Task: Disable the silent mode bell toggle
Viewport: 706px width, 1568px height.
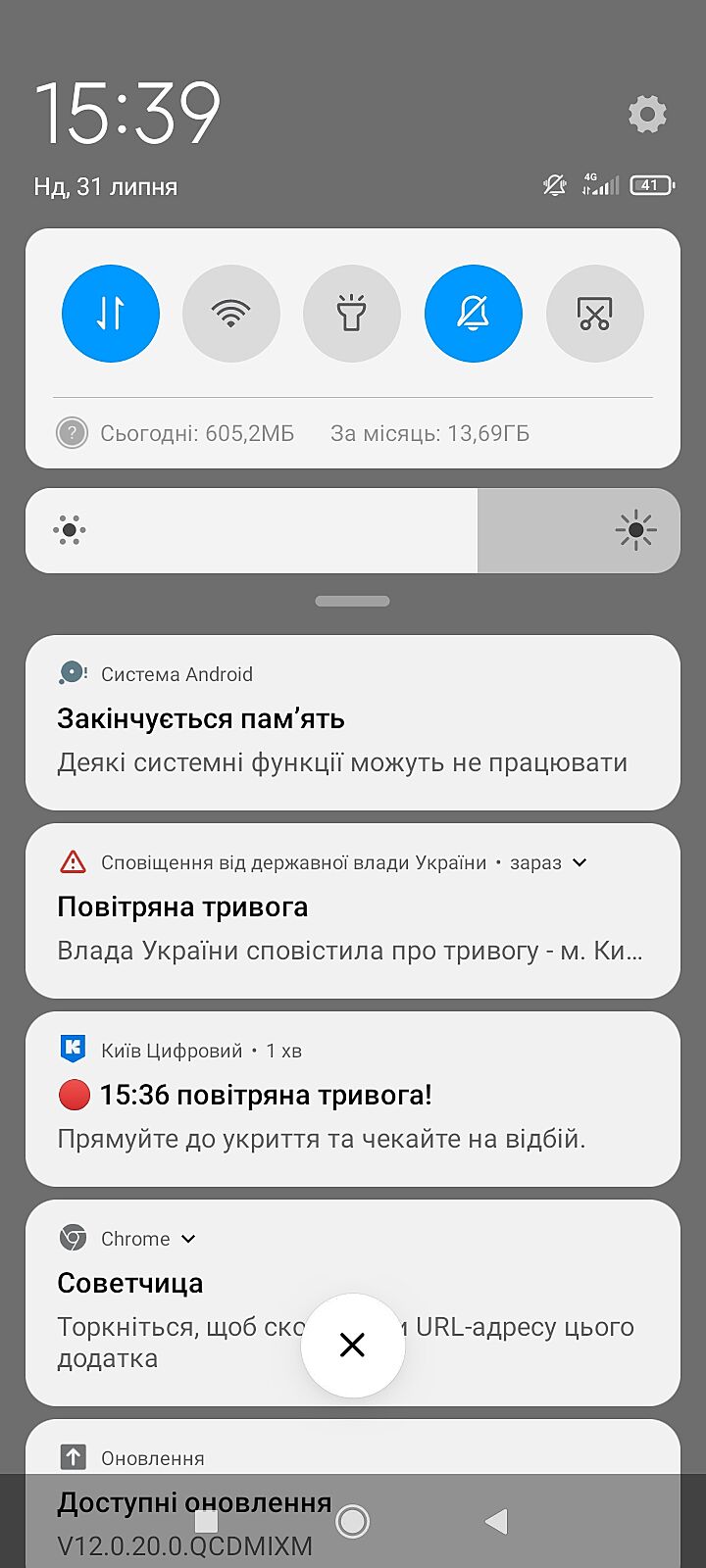Action: click(473, 314)
